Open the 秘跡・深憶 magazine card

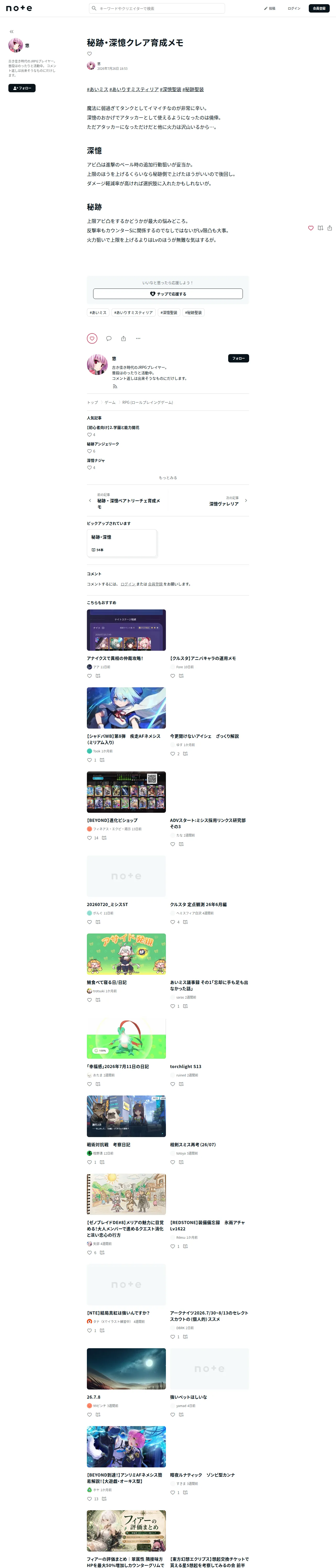122,543
